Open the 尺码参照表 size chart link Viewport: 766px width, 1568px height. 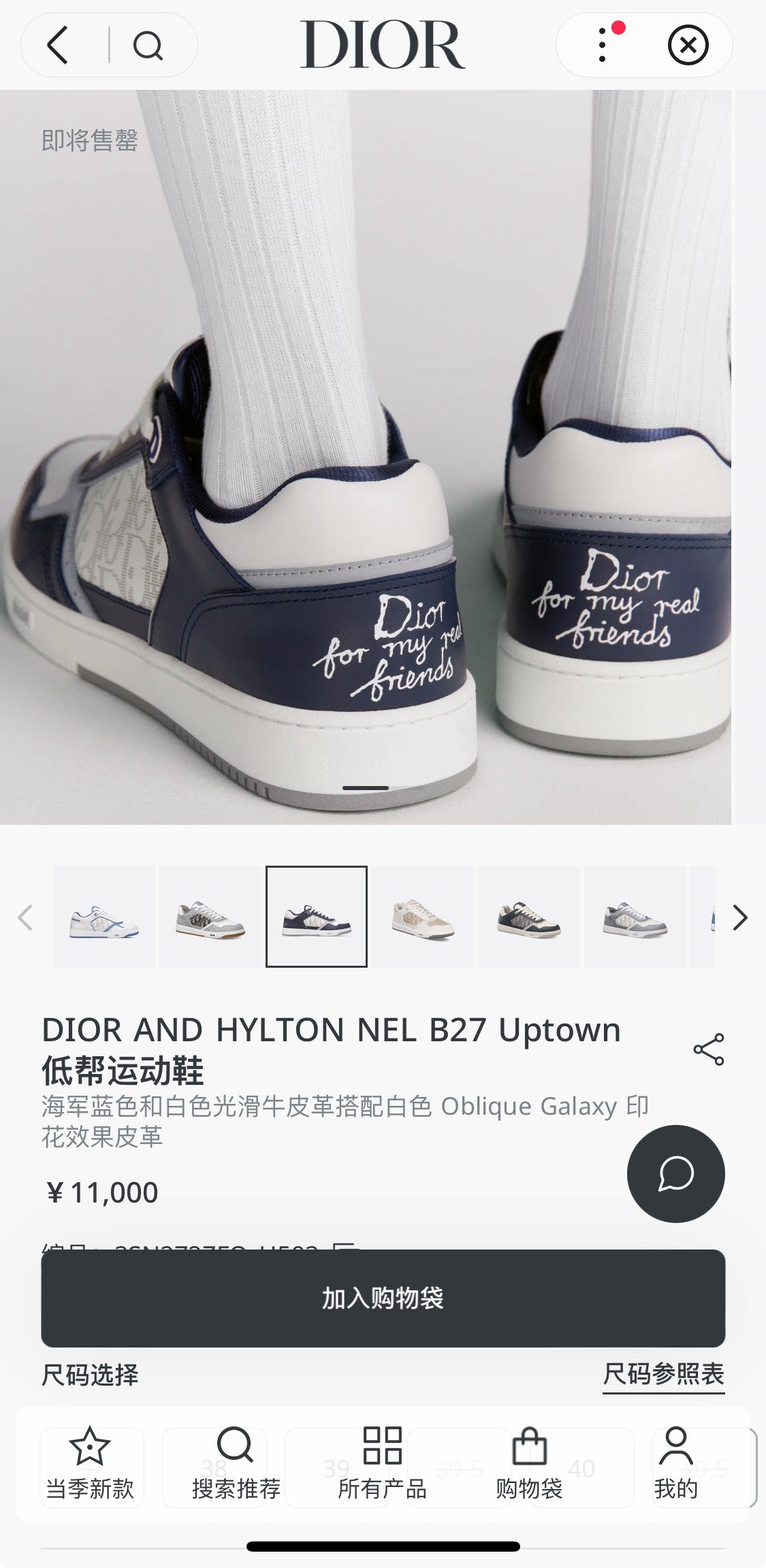[x=665, y=1372]
